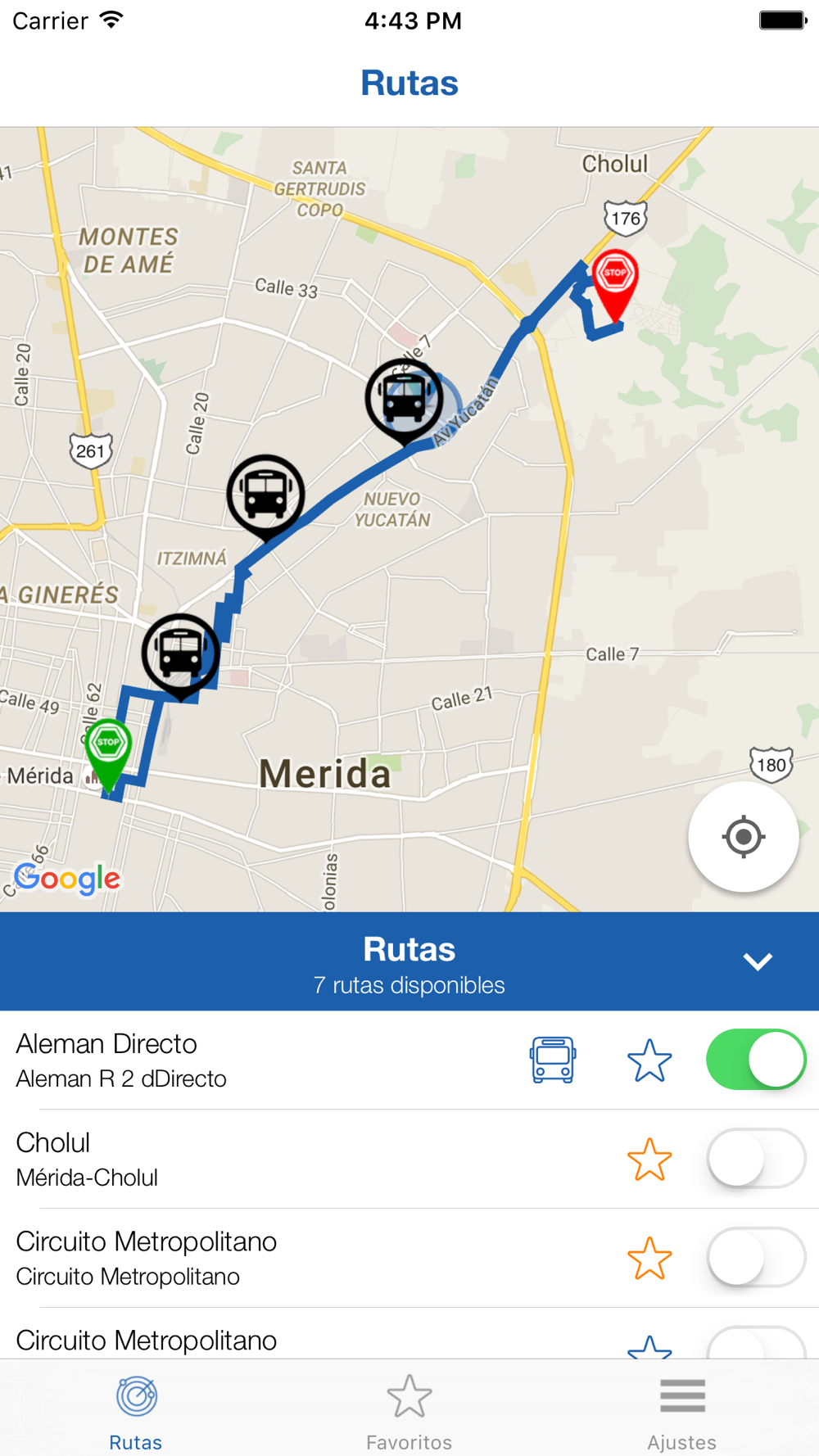Open the Ajustes tab
The image size is (819, 1456).
(x=681, y=1410)
